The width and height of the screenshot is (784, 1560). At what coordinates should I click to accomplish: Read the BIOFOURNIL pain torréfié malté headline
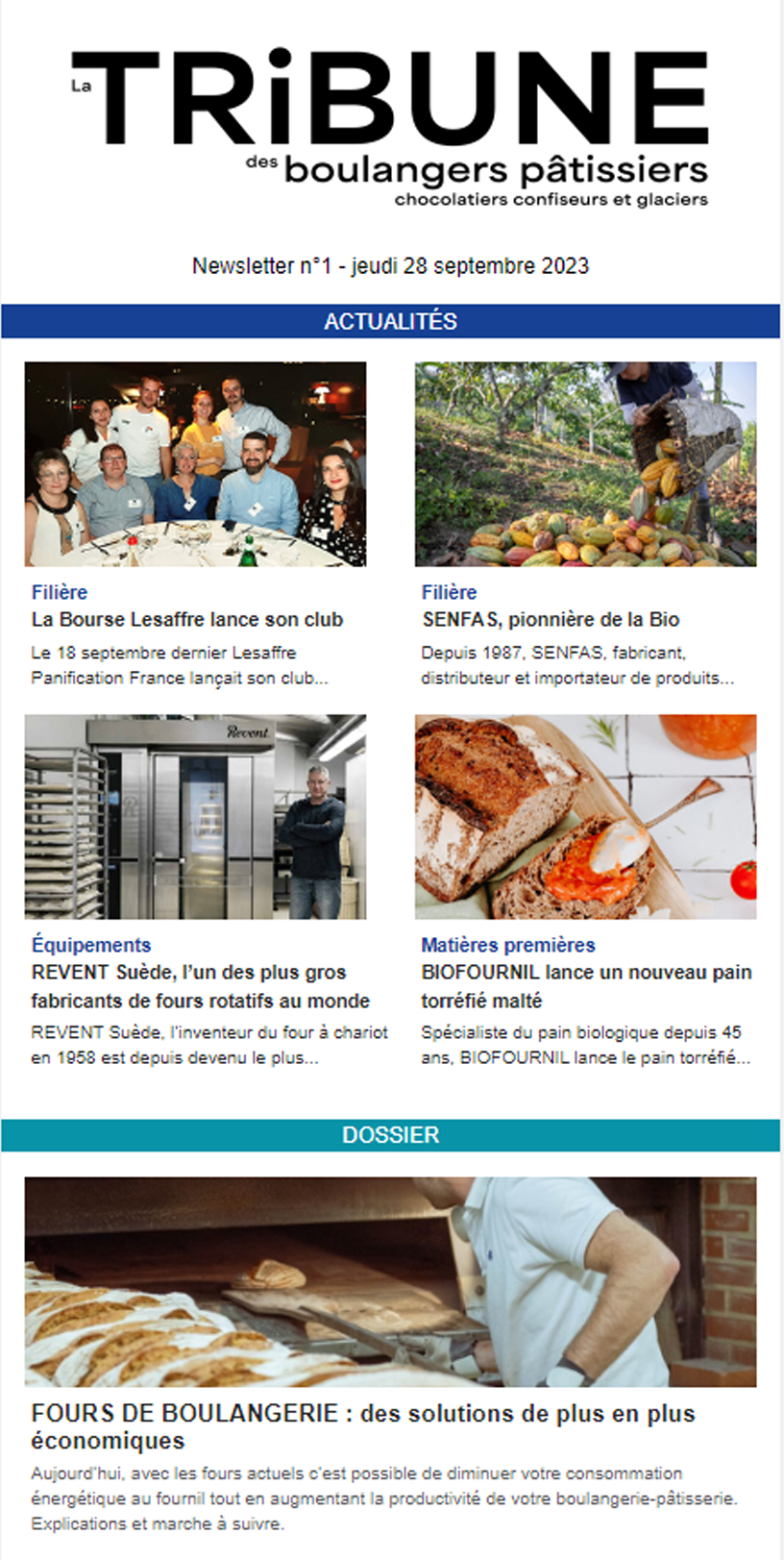[x=586, y=986]
